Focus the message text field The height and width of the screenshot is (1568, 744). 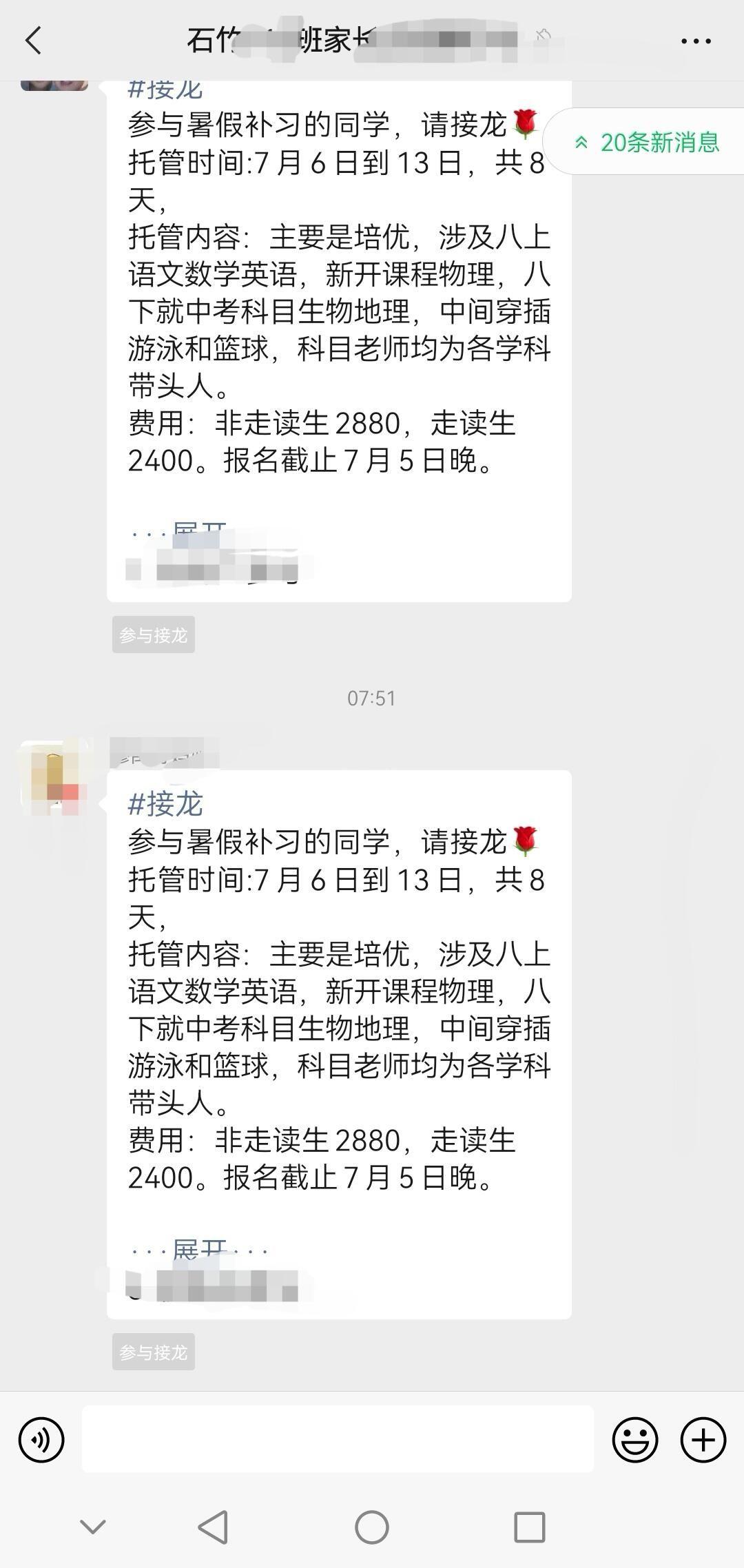click(338, 1439)
